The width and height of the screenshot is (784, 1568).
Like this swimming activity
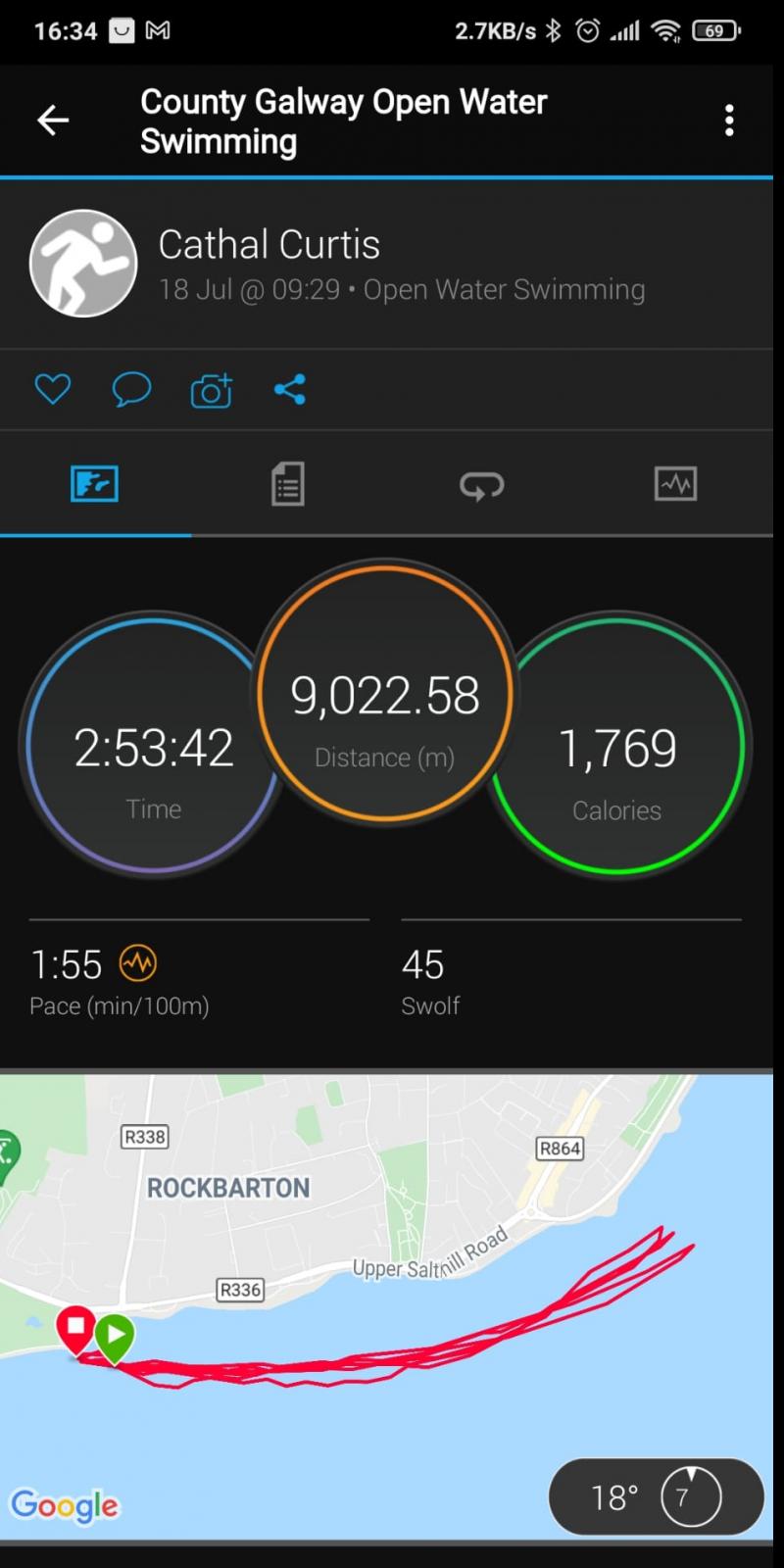tap(53, 390)
